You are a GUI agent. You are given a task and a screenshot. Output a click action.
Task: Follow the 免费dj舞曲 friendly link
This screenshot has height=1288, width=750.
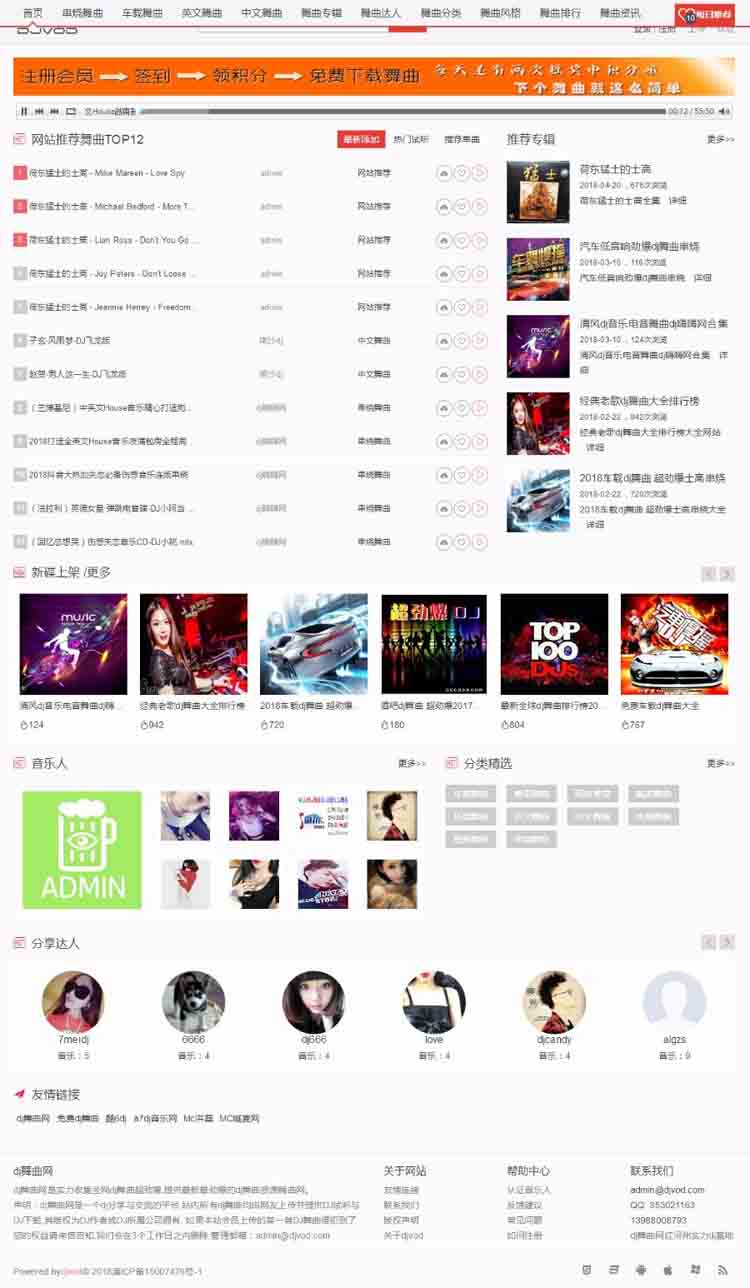point(78,1118)
